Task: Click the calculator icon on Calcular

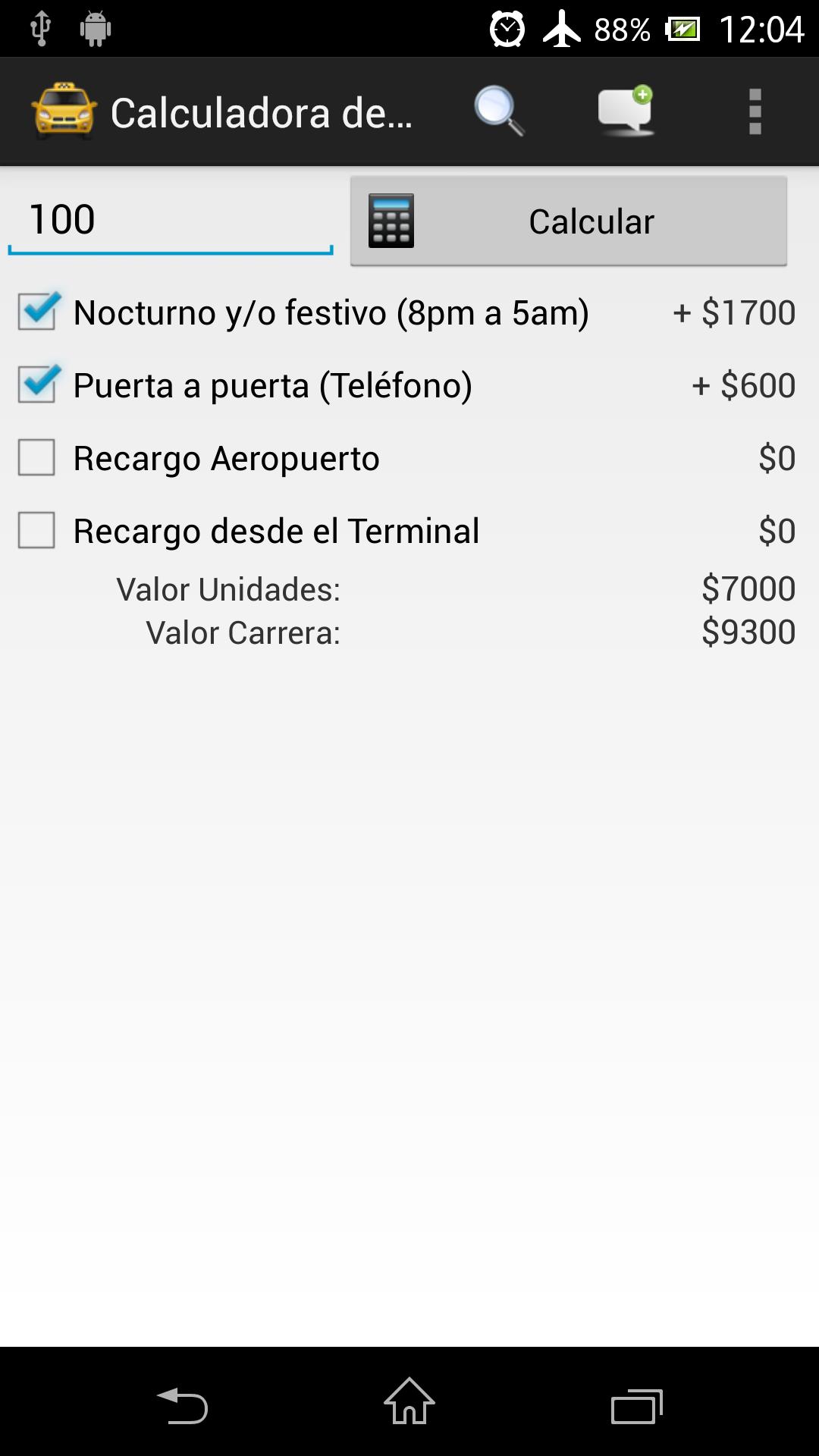Action: tap(391, 221)
